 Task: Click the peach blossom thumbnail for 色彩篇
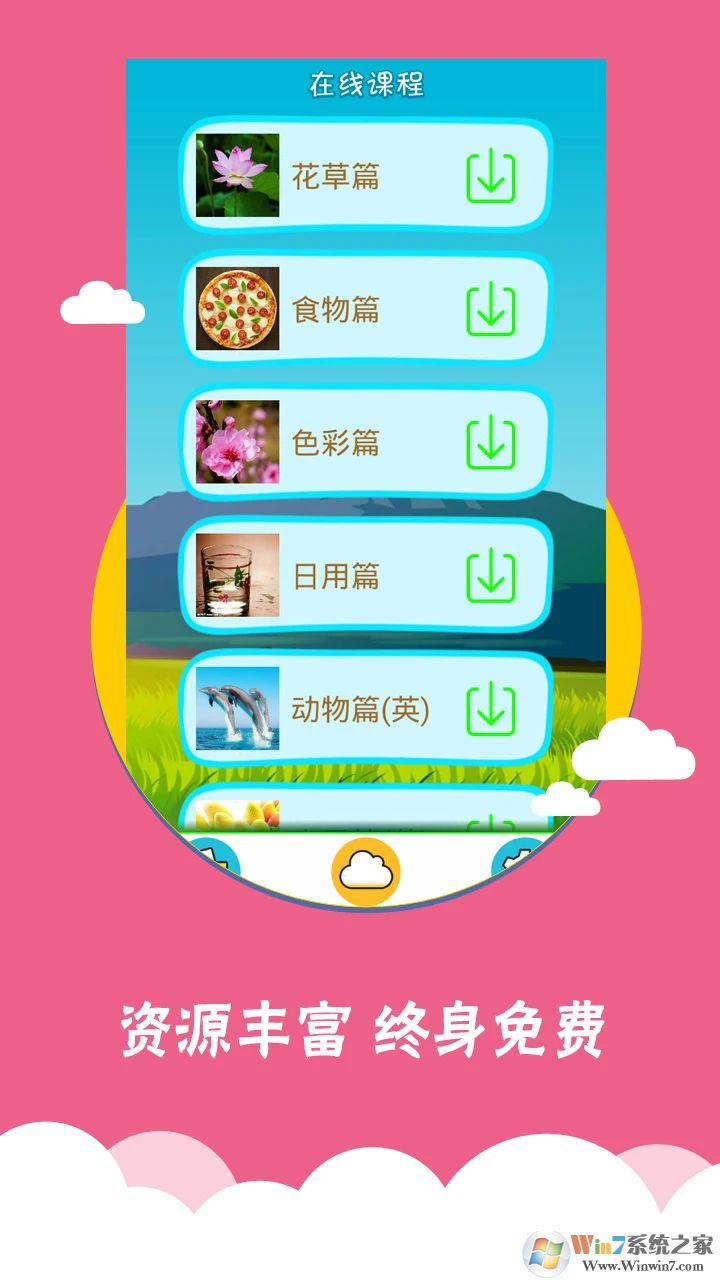pos(238,441)
